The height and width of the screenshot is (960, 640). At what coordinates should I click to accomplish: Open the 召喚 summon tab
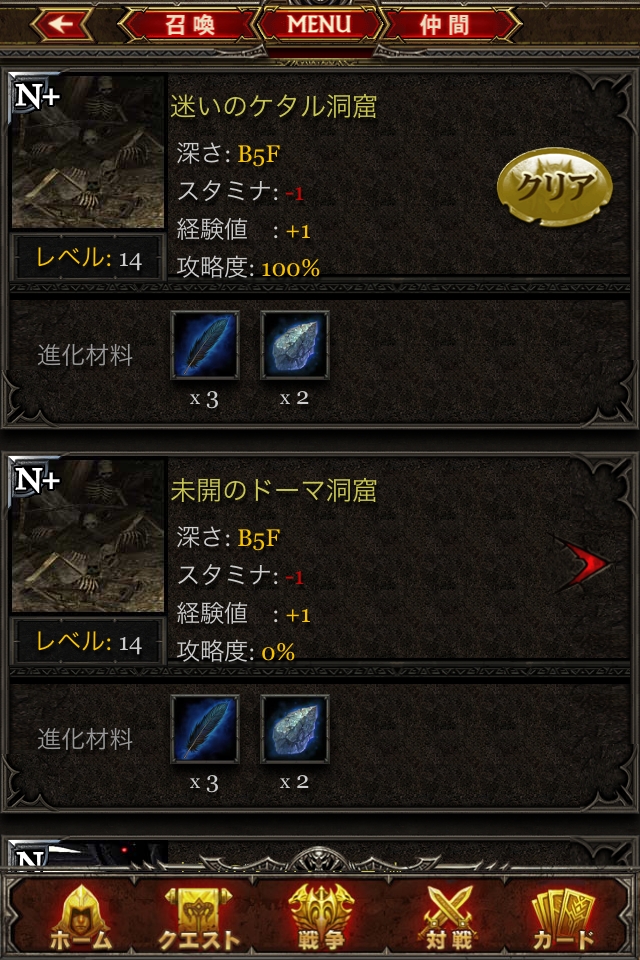(190, 24)
